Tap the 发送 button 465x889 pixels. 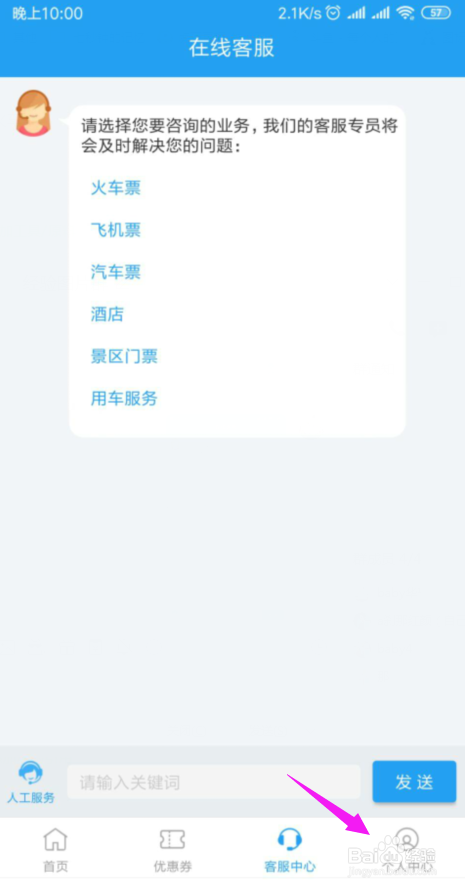(414, 782)
